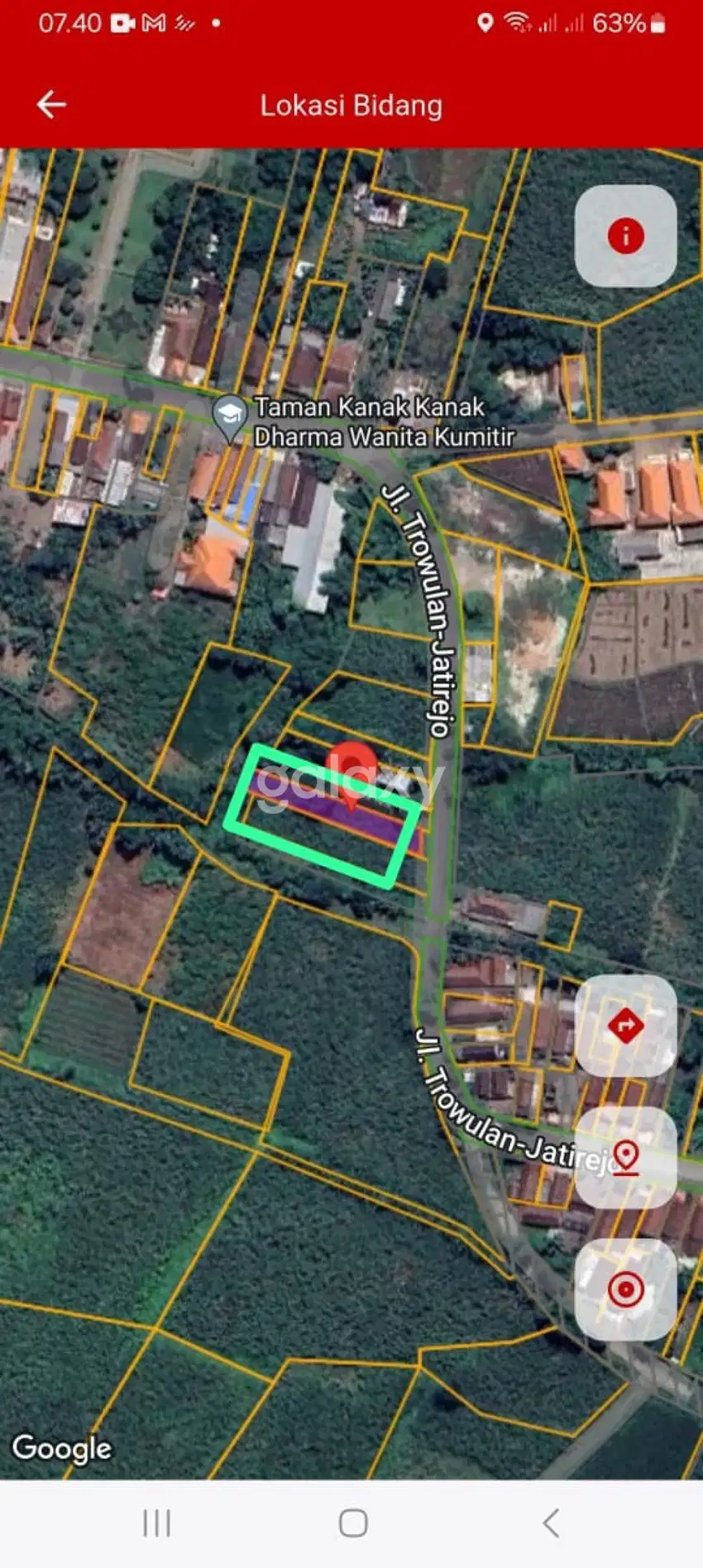Viewport: 703px width, 1568px height.
Task: Go to the phone home screen
Action: click(x=353, y=1523)
